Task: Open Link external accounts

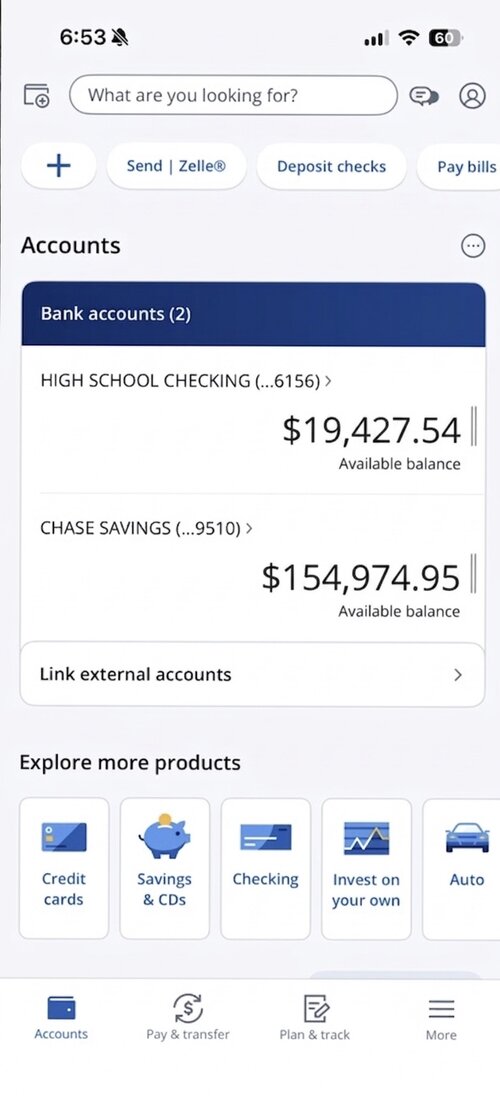Action: coord(252,675)
